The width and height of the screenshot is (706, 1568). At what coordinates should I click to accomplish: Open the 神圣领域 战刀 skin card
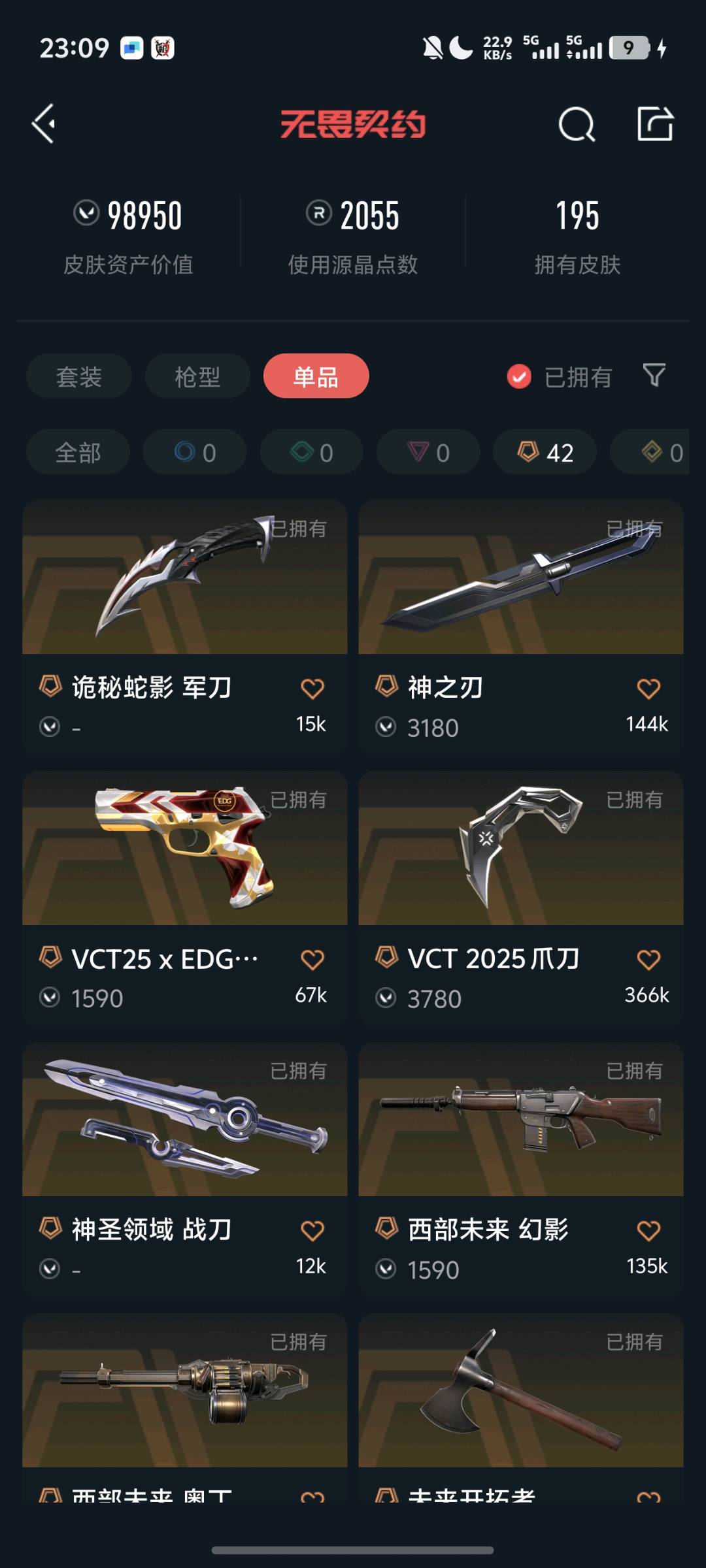[x=185, y=1120]
